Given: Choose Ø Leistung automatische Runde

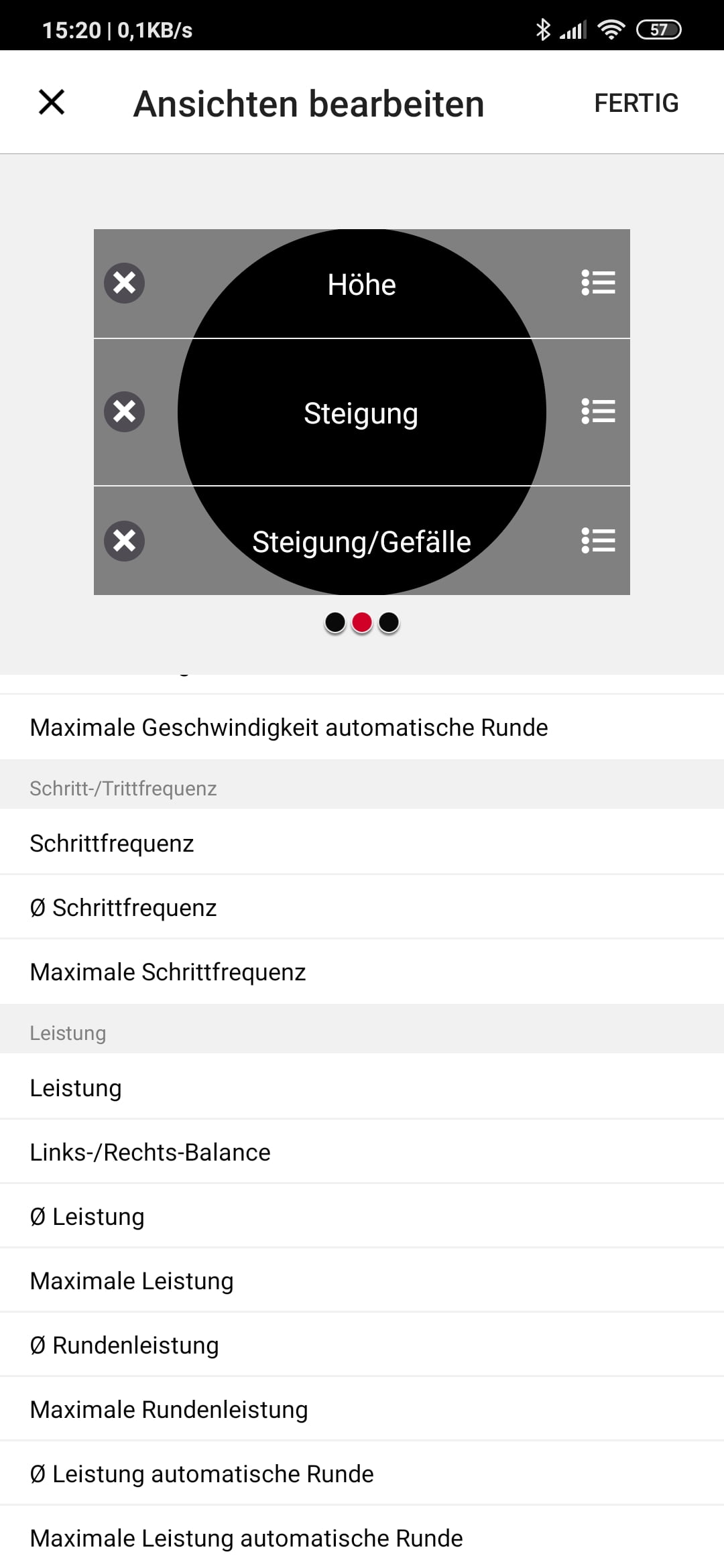Looking at the screenshot, I should tap(202, 1474).
